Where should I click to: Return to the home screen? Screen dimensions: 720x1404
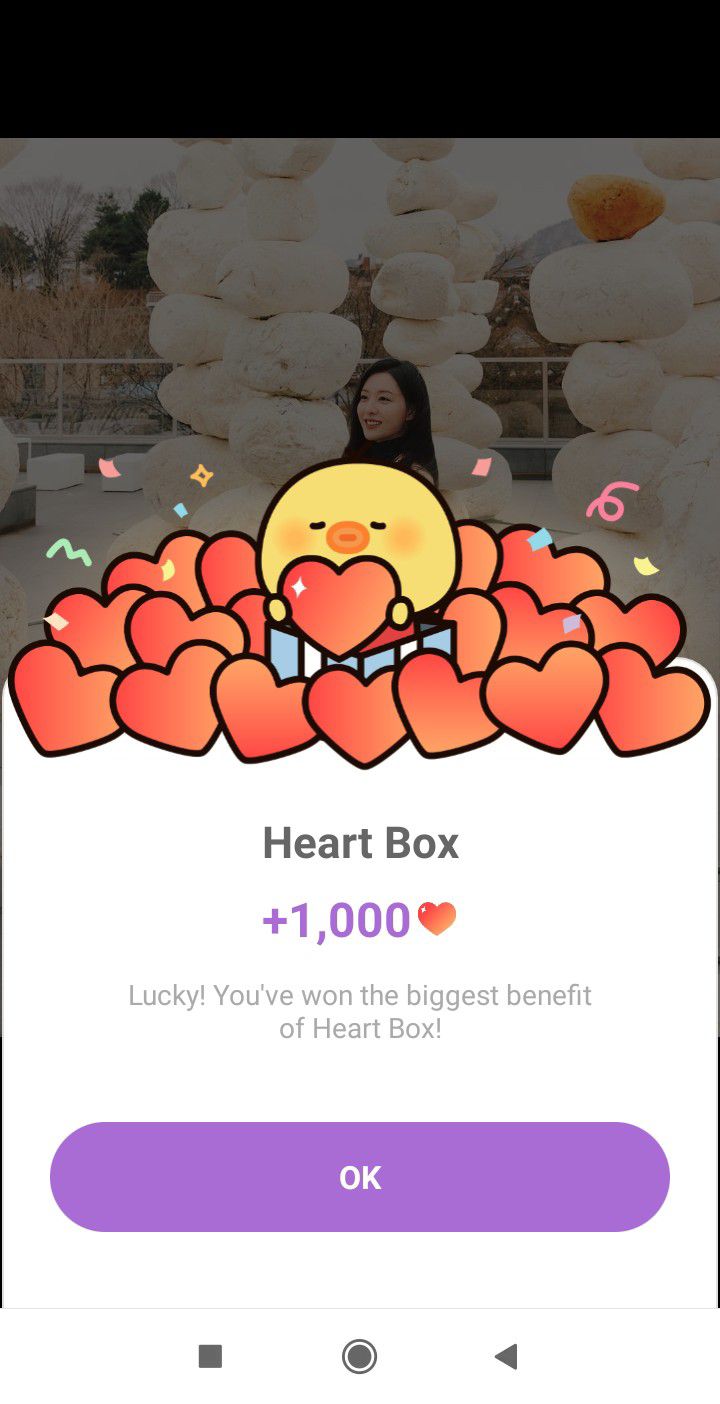click(359, 1356)
